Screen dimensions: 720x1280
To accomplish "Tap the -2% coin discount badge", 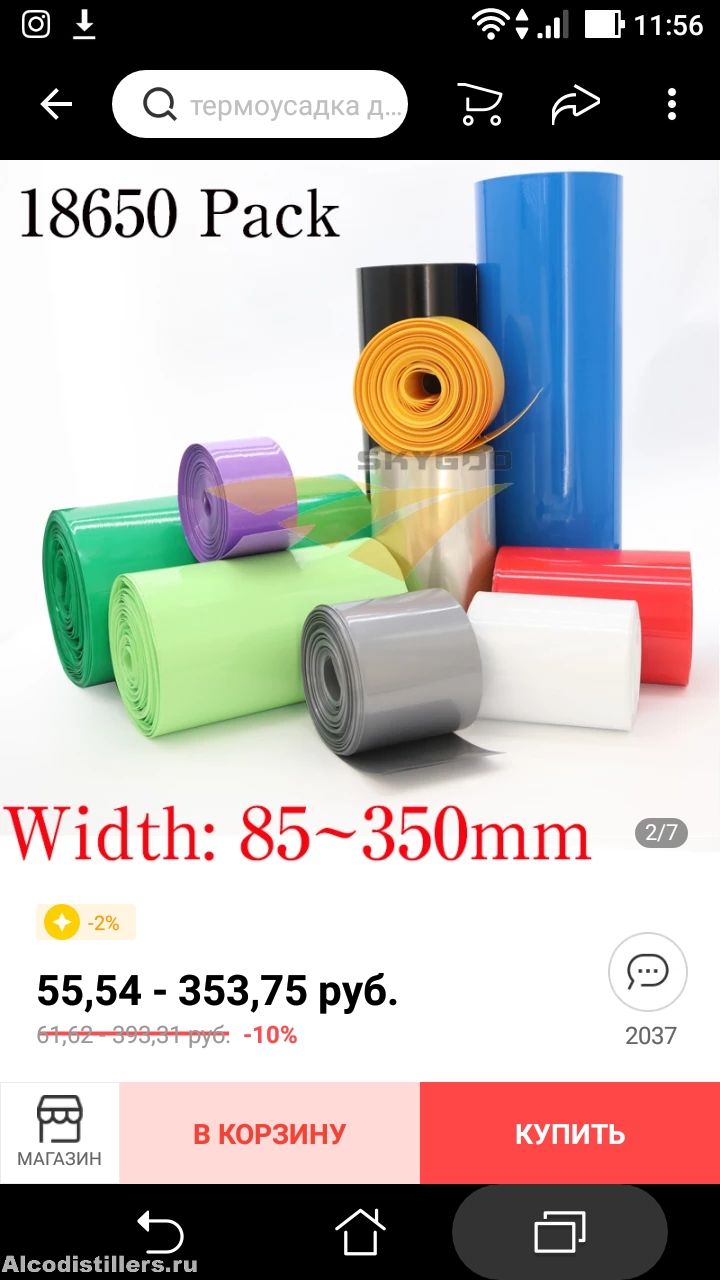I will (x=86, y=923).
